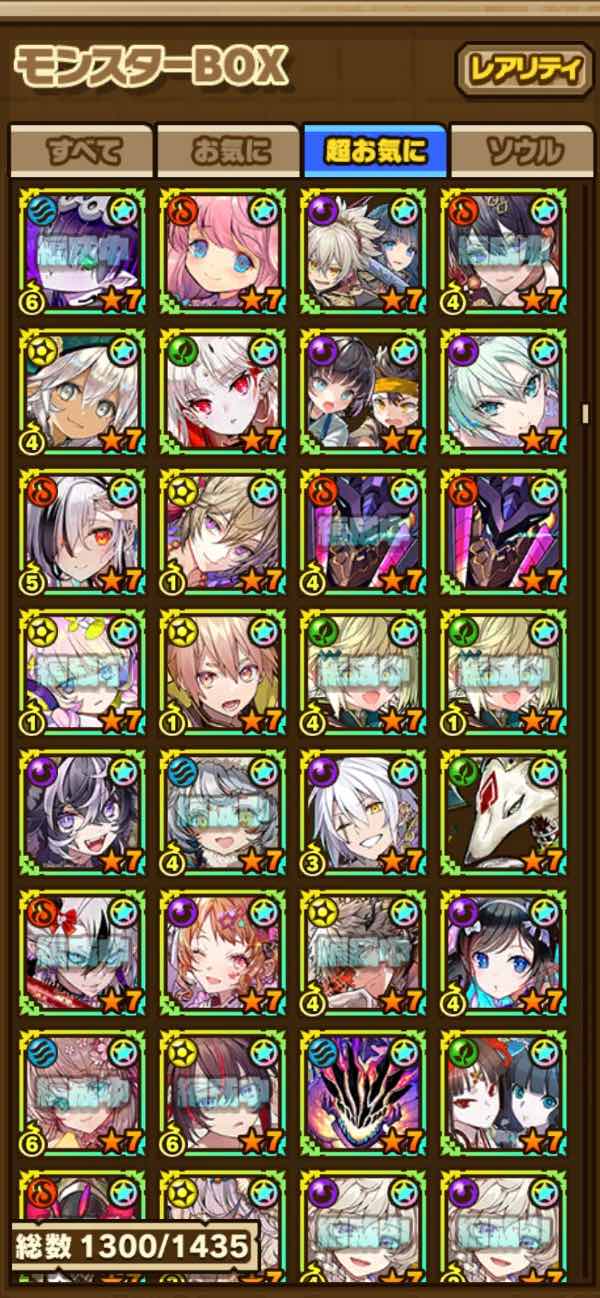Open the two black-haired red-eyed girls monster

pyautogui.click(x=503, y=1092)
